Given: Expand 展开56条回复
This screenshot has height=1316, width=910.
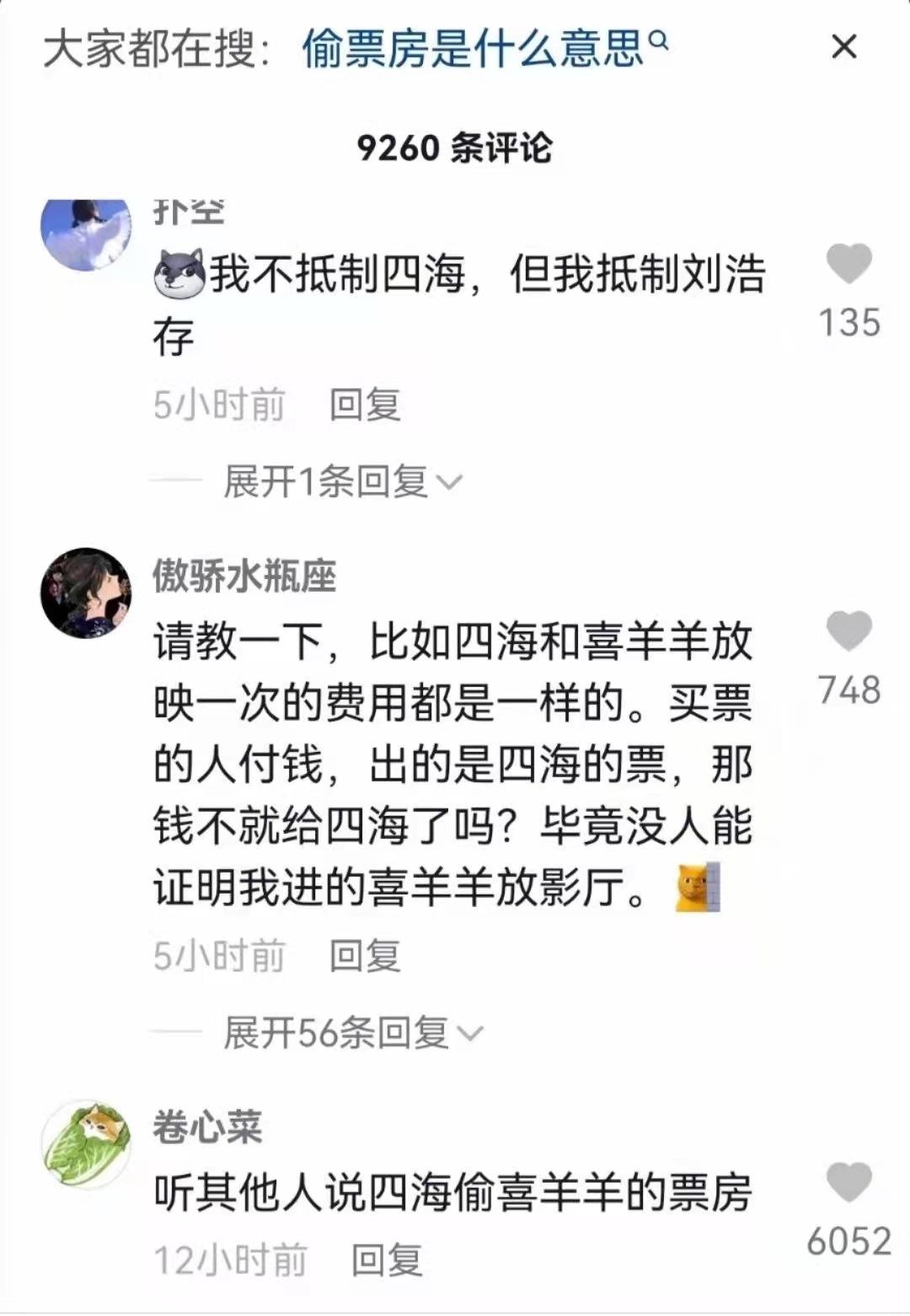Looking at the screenshot, I should click(352, 1033).
